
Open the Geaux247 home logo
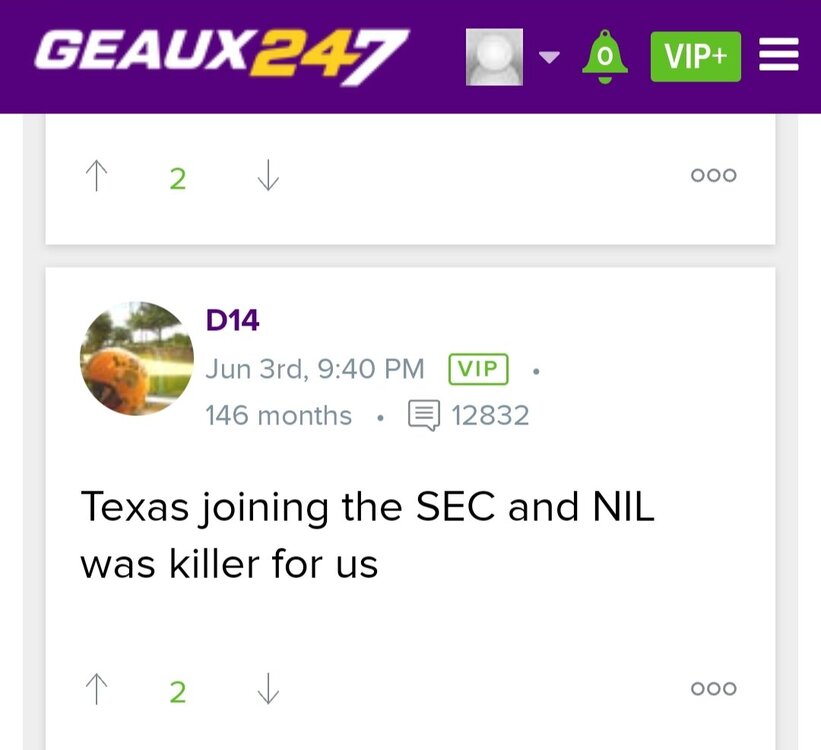pos(222,56)
